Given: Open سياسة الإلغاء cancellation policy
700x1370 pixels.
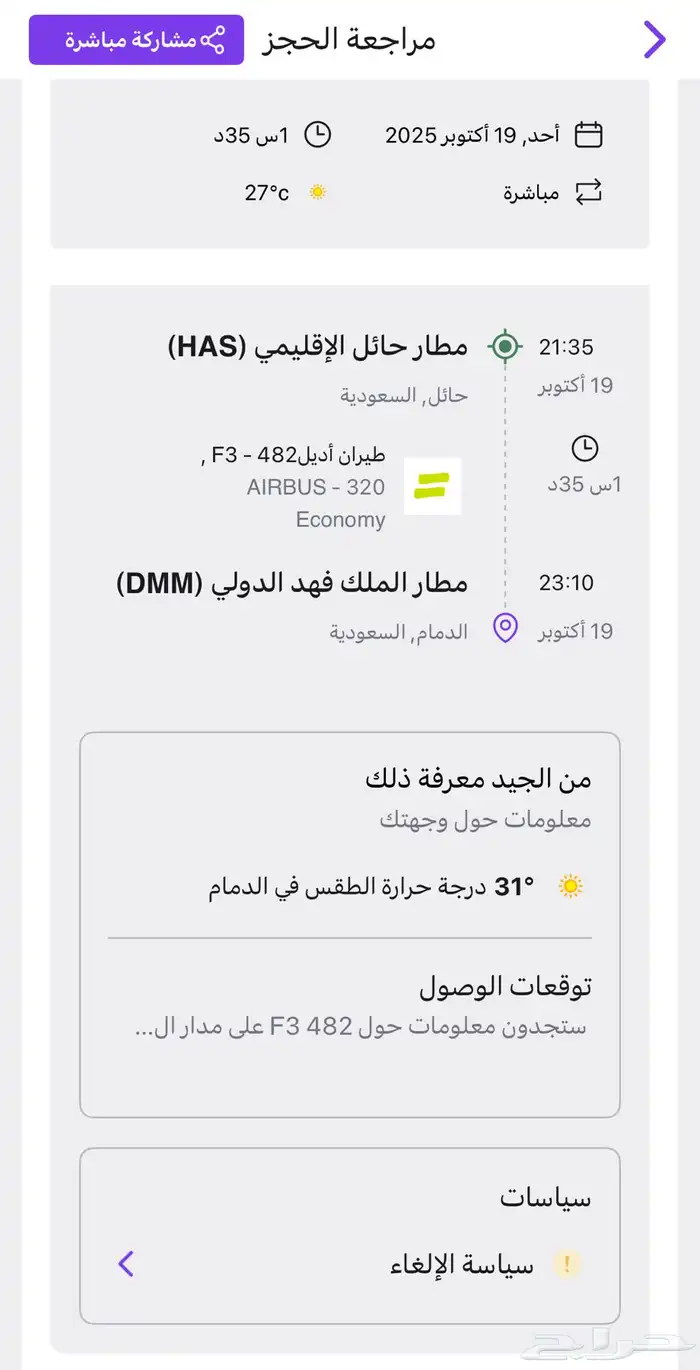Looking at the screenshot, I should click(x=350, y=1264).
